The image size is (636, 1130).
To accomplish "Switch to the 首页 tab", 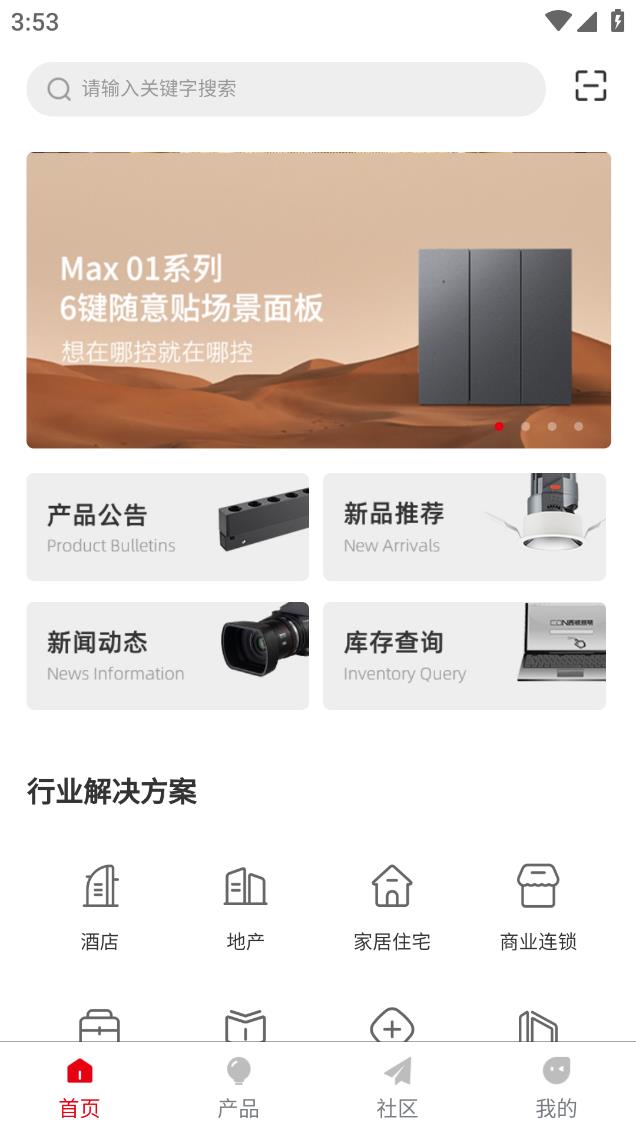I will coord(80,1087).
